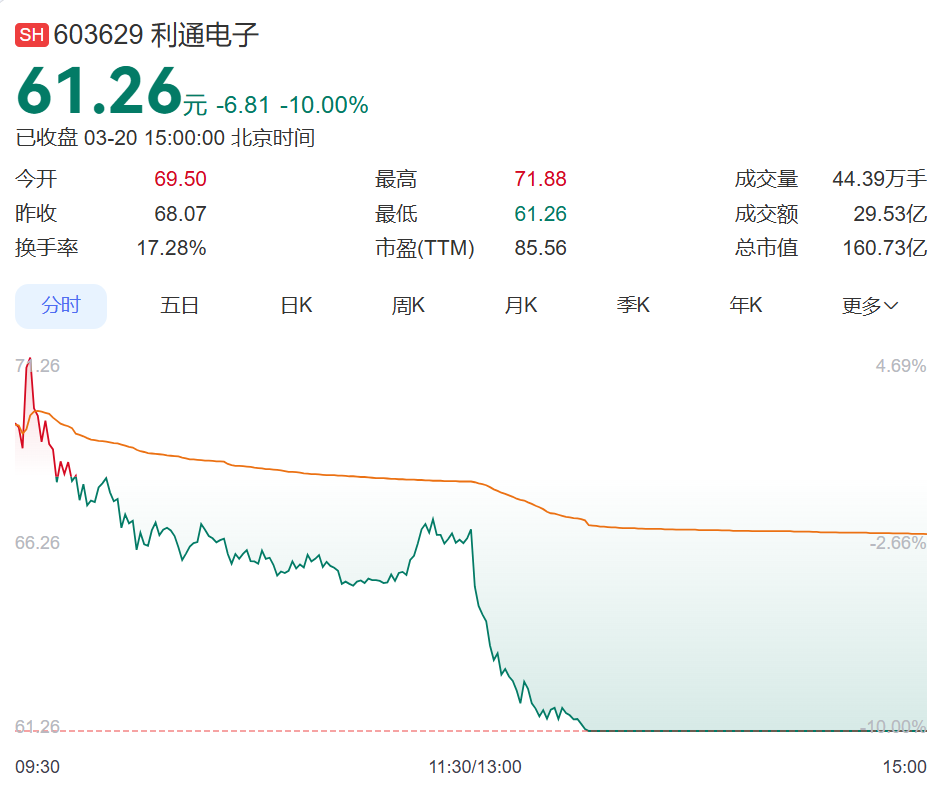This screenshot has width=930, height=786.
Task: Switch to 年K chart
Action: (746, 306)
